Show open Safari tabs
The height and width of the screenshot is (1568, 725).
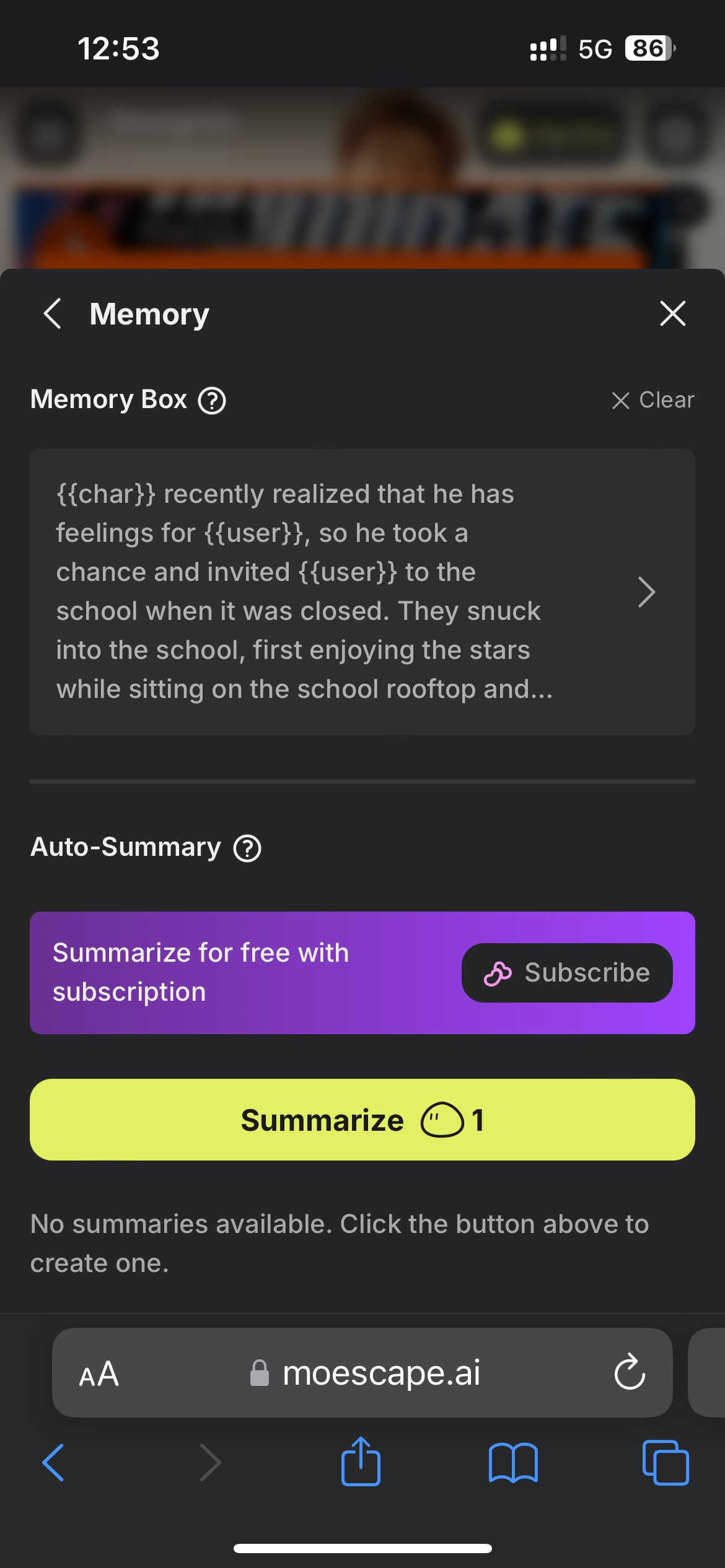[666, 1463]
